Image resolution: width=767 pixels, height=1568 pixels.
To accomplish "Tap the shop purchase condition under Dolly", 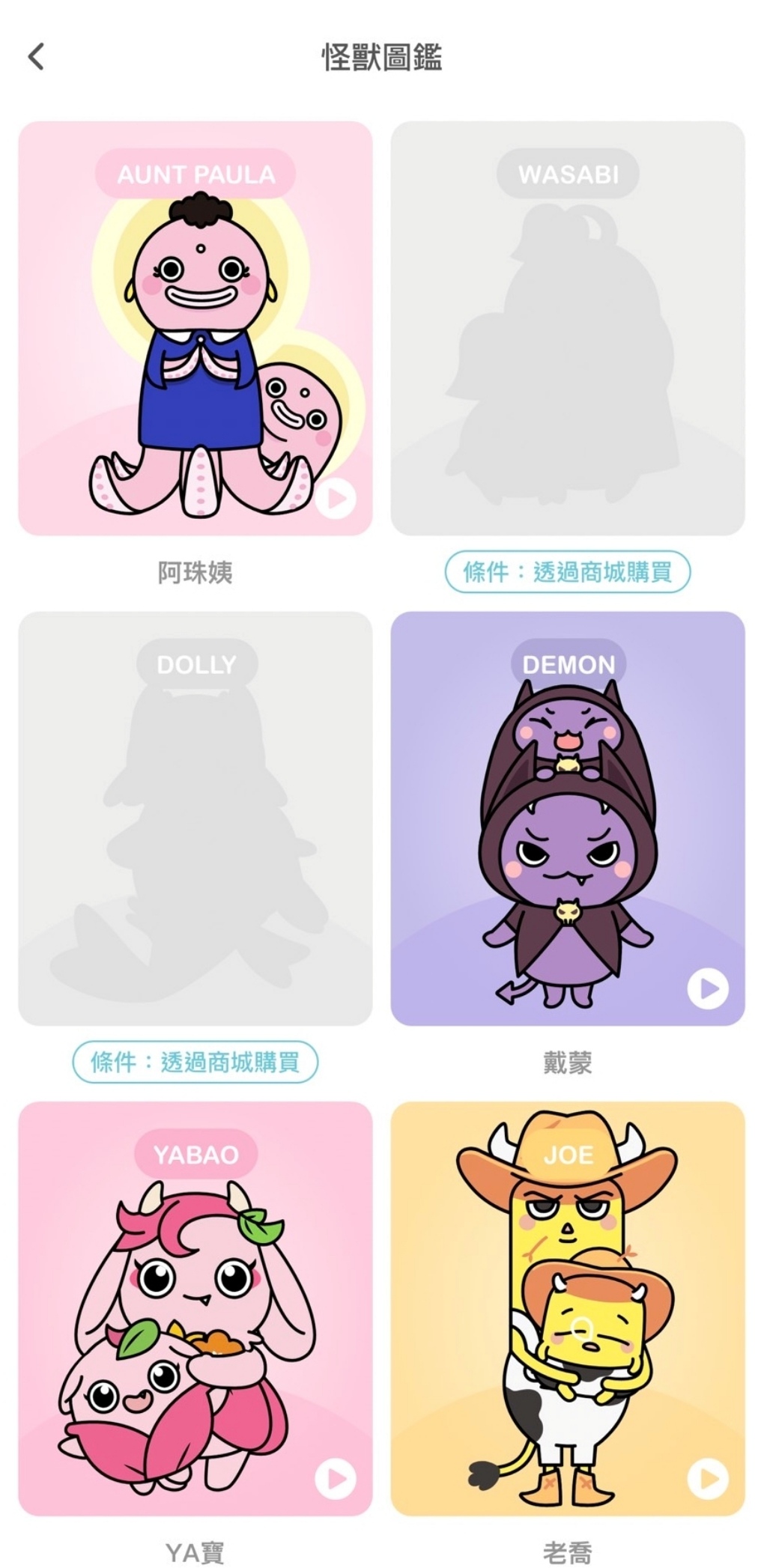I will pos(195,1062).
